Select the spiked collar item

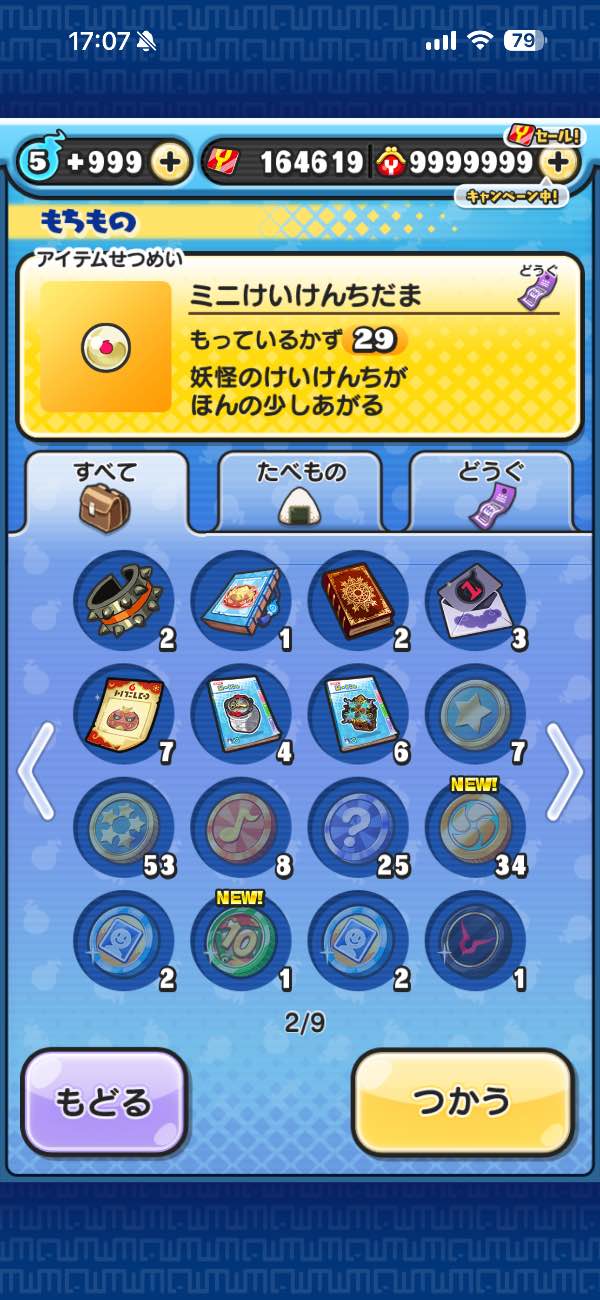coord(124,601)
